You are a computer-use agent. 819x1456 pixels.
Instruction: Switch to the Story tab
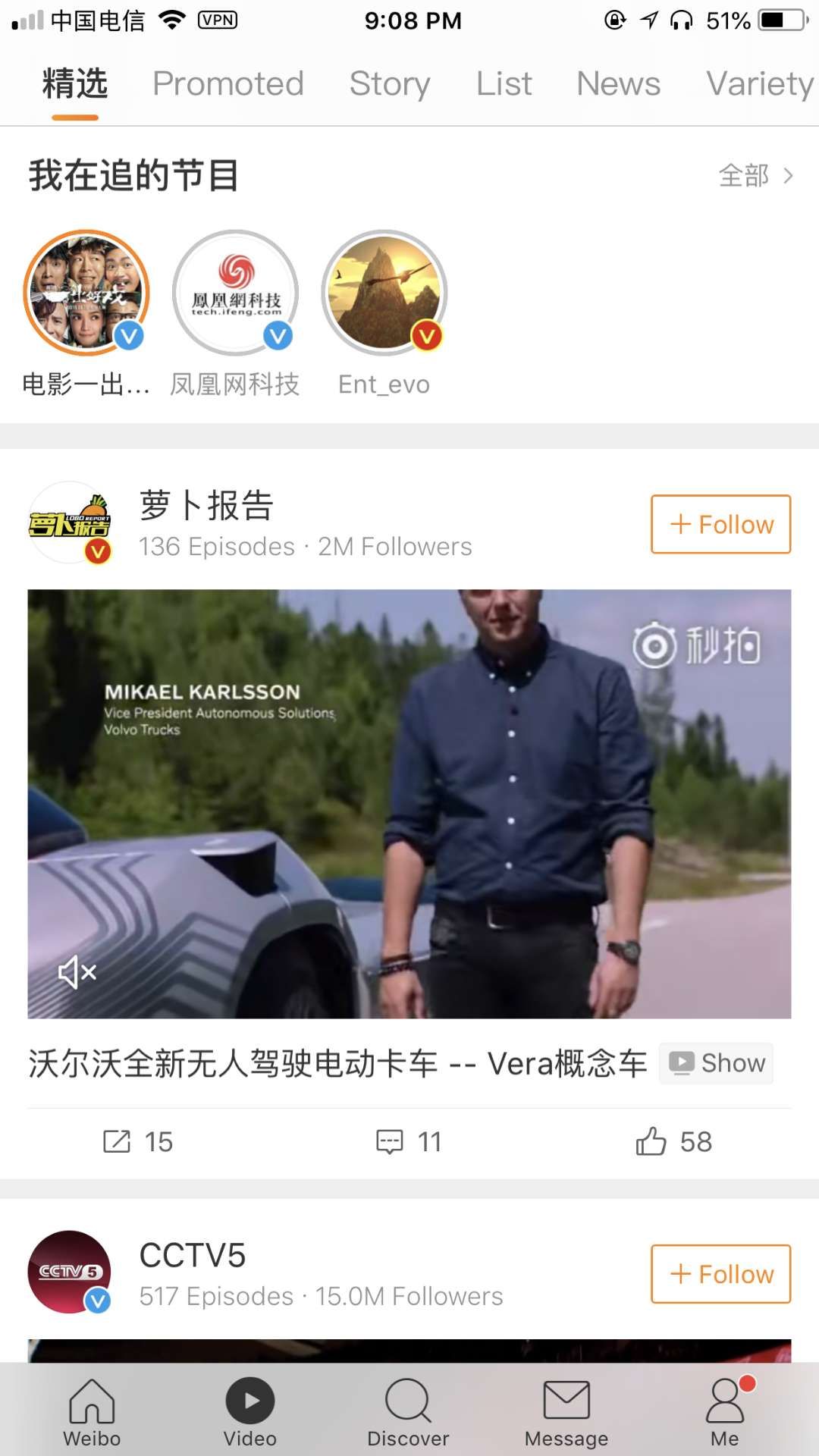[x=390, y=83]
